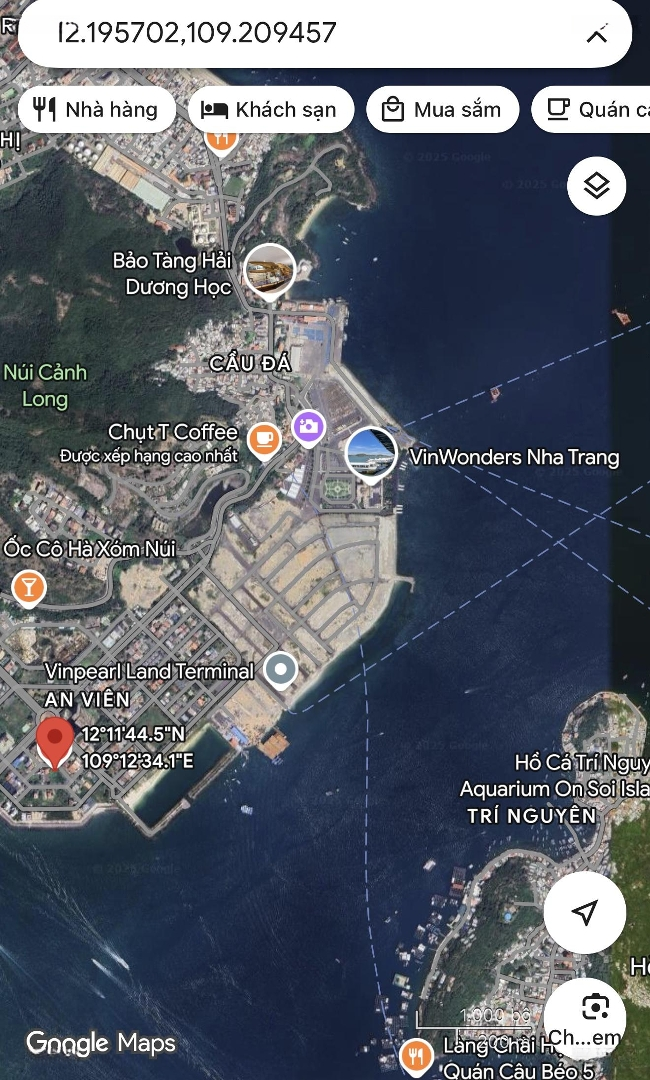Open Chụt T Coffee place pin
Screen dimensions: 650x1080
point(264,438)
